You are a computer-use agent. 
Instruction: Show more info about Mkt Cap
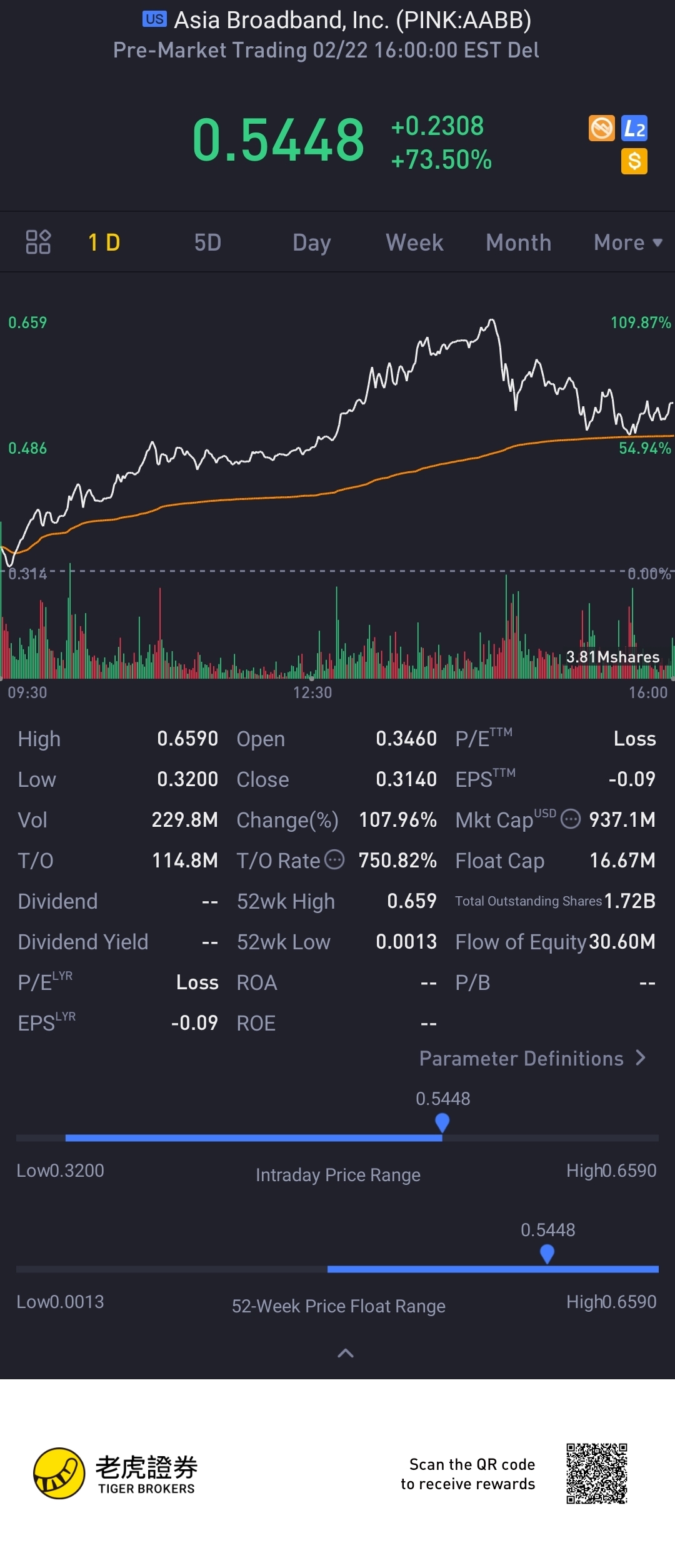click(571, 819)
